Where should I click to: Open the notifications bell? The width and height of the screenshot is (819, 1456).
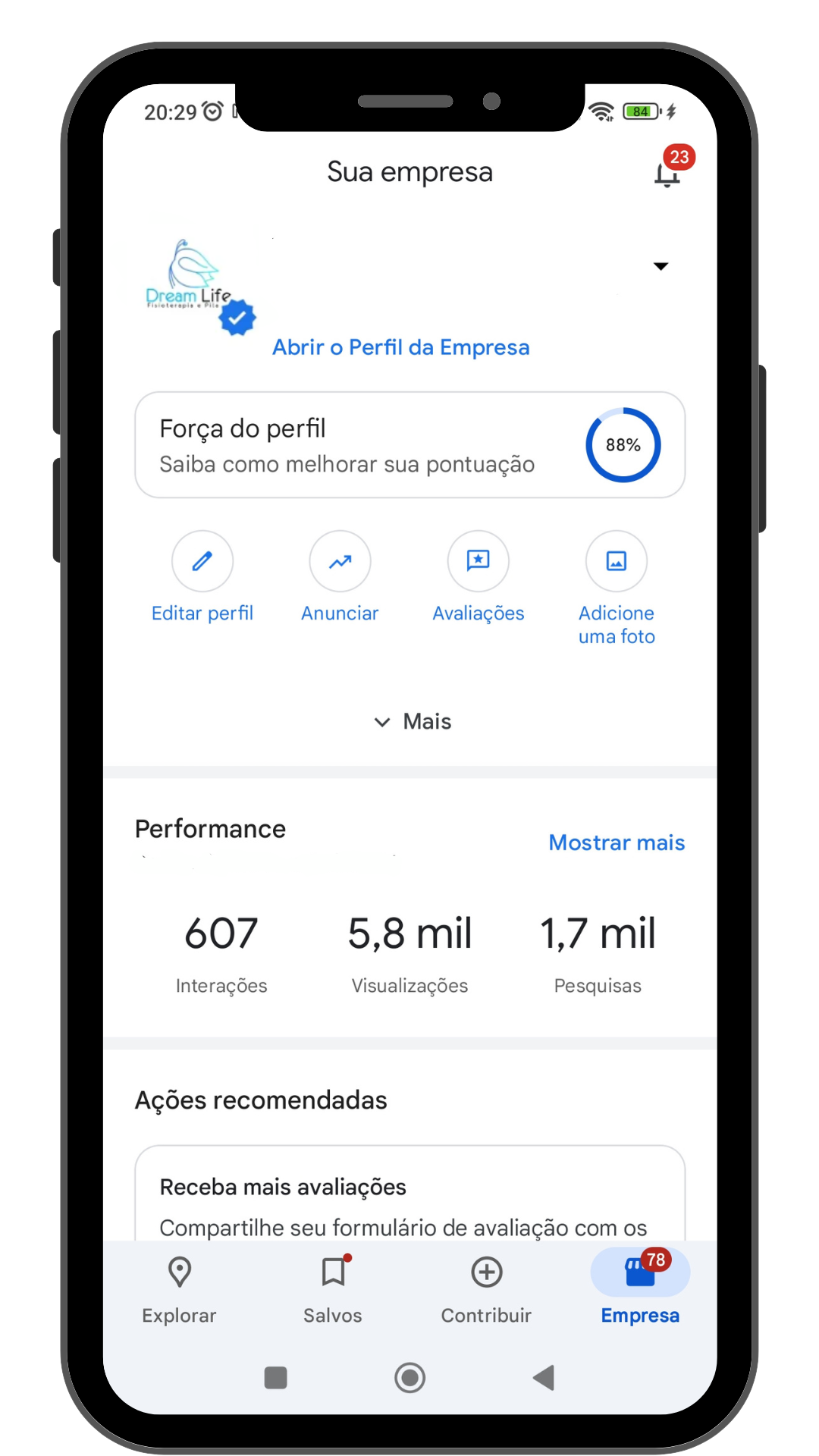(667, 174)
